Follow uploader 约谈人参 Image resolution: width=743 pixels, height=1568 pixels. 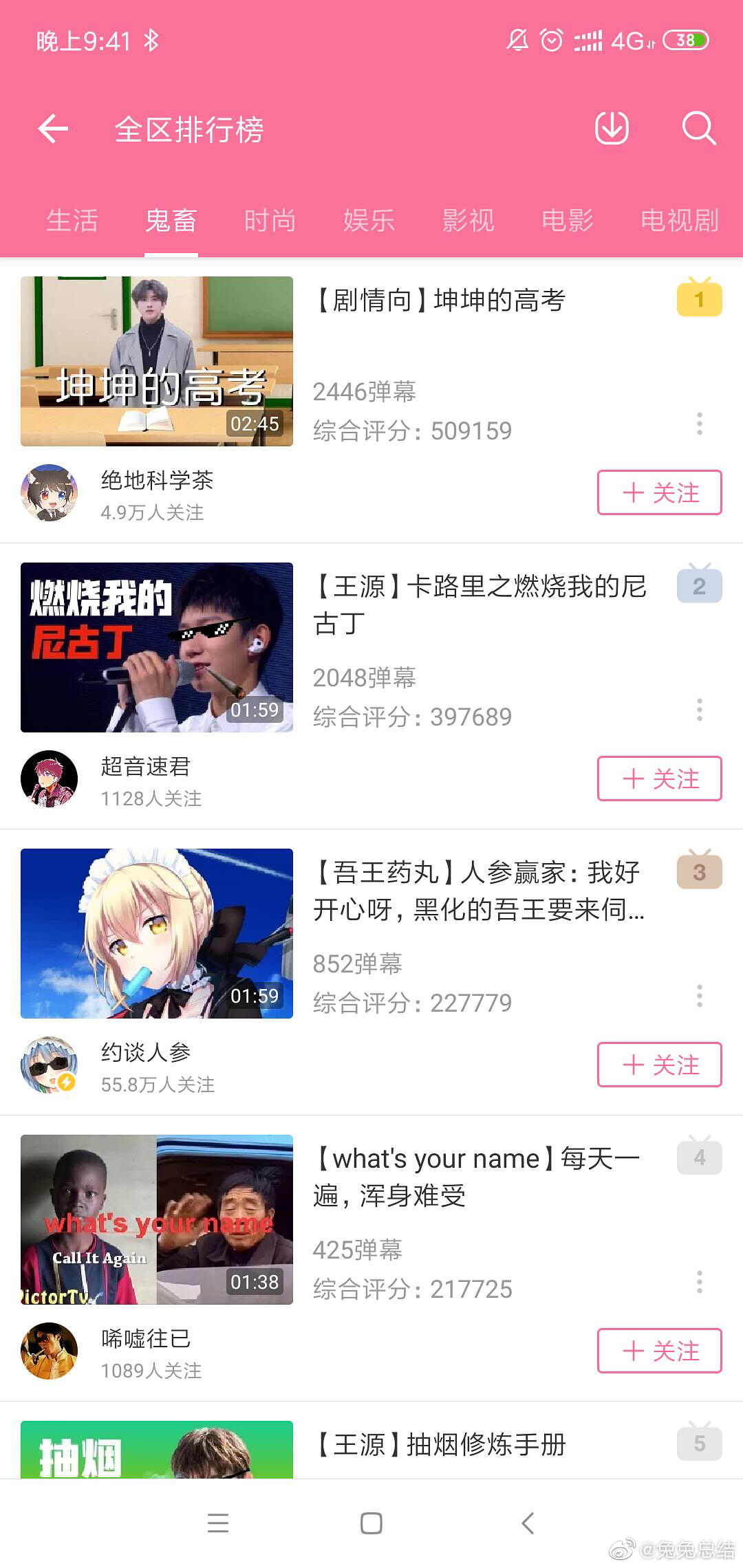[659, 1065]
